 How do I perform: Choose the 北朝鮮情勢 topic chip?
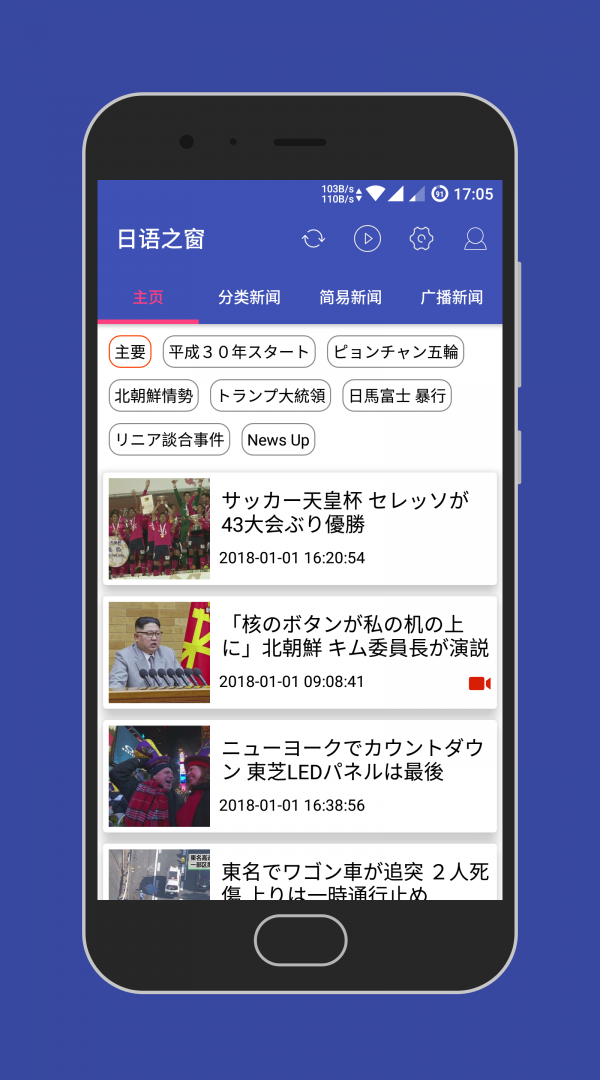(154, 395)
